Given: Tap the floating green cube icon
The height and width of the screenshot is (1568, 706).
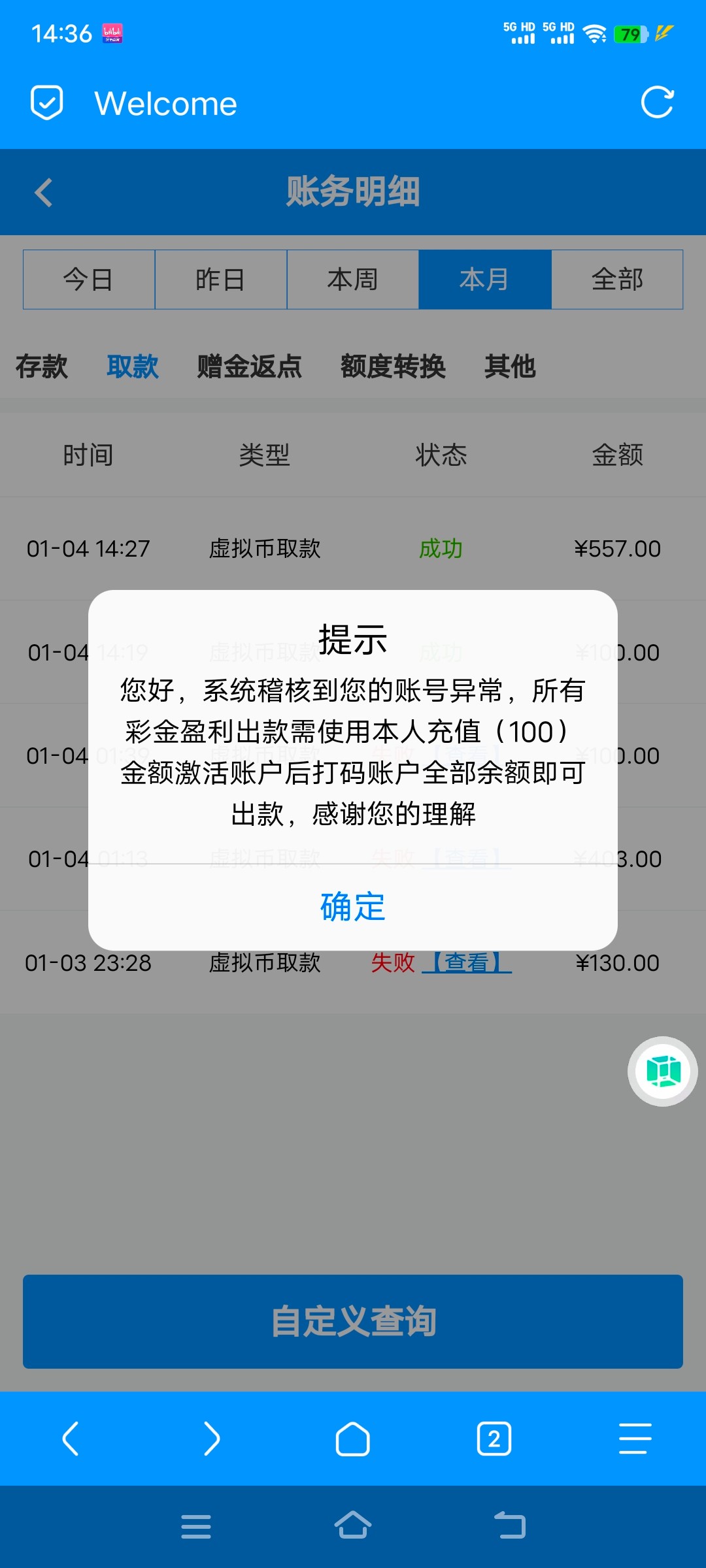Looking at the screenshot, I should 663,1071.
